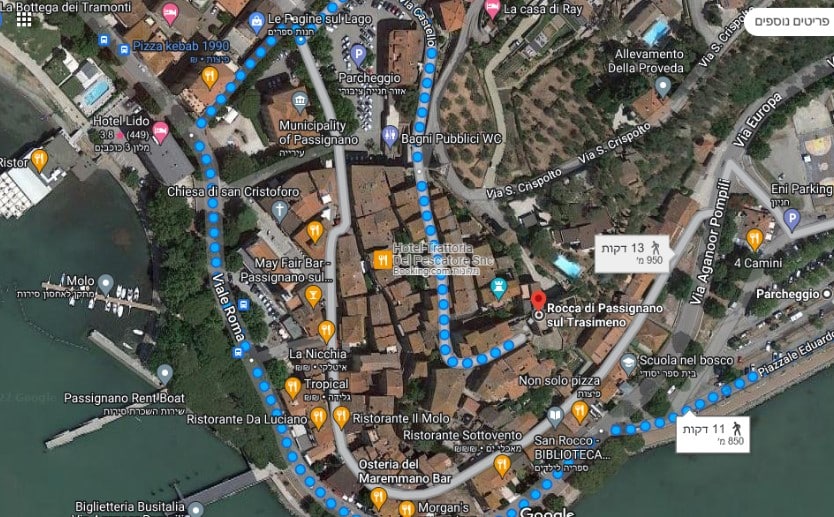Open the 4 Camini restaurant marker
Screen dimensions: 834x517
point(755,239)
